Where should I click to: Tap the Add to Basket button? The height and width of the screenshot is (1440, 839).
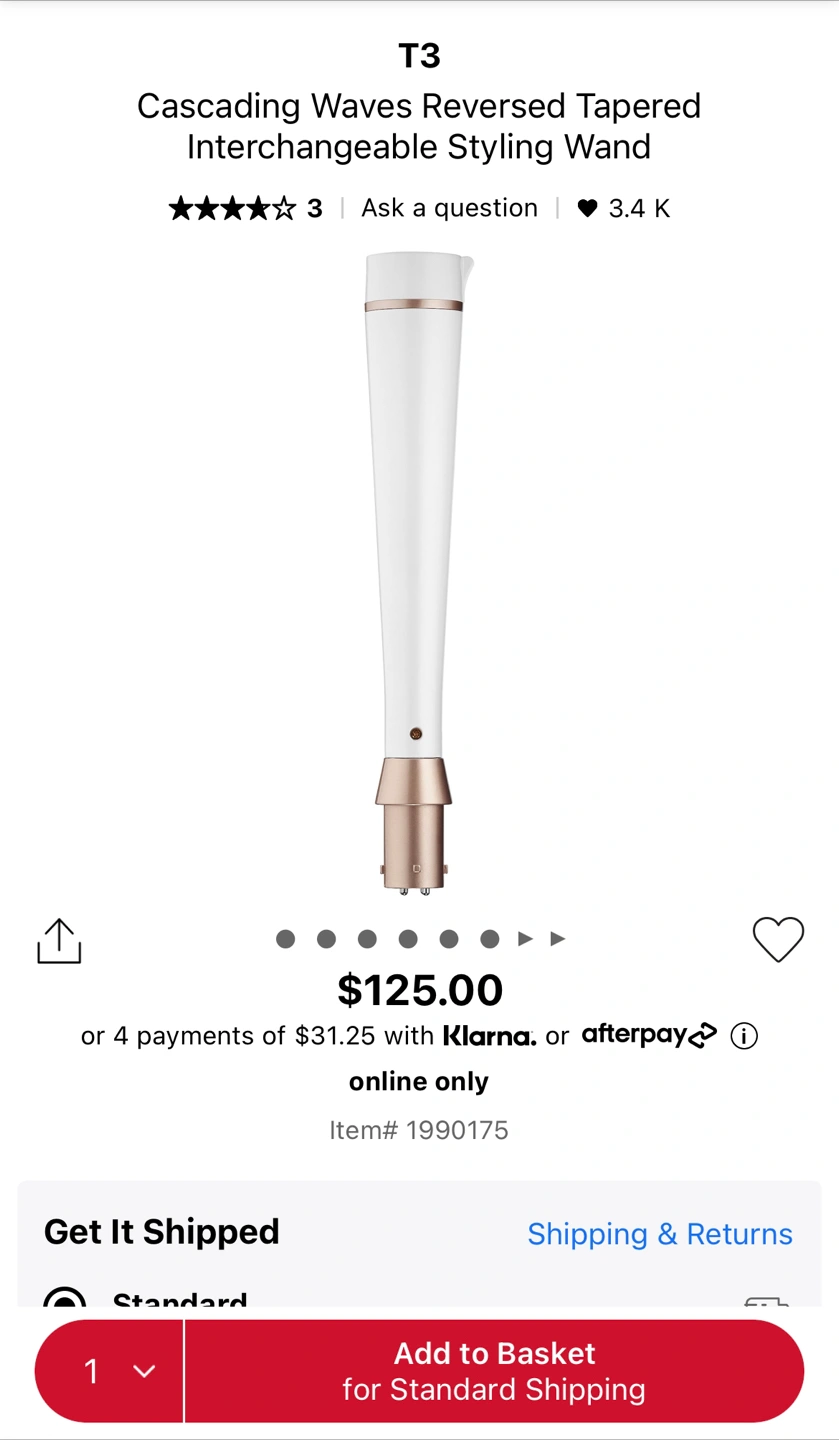(494, 1371)
